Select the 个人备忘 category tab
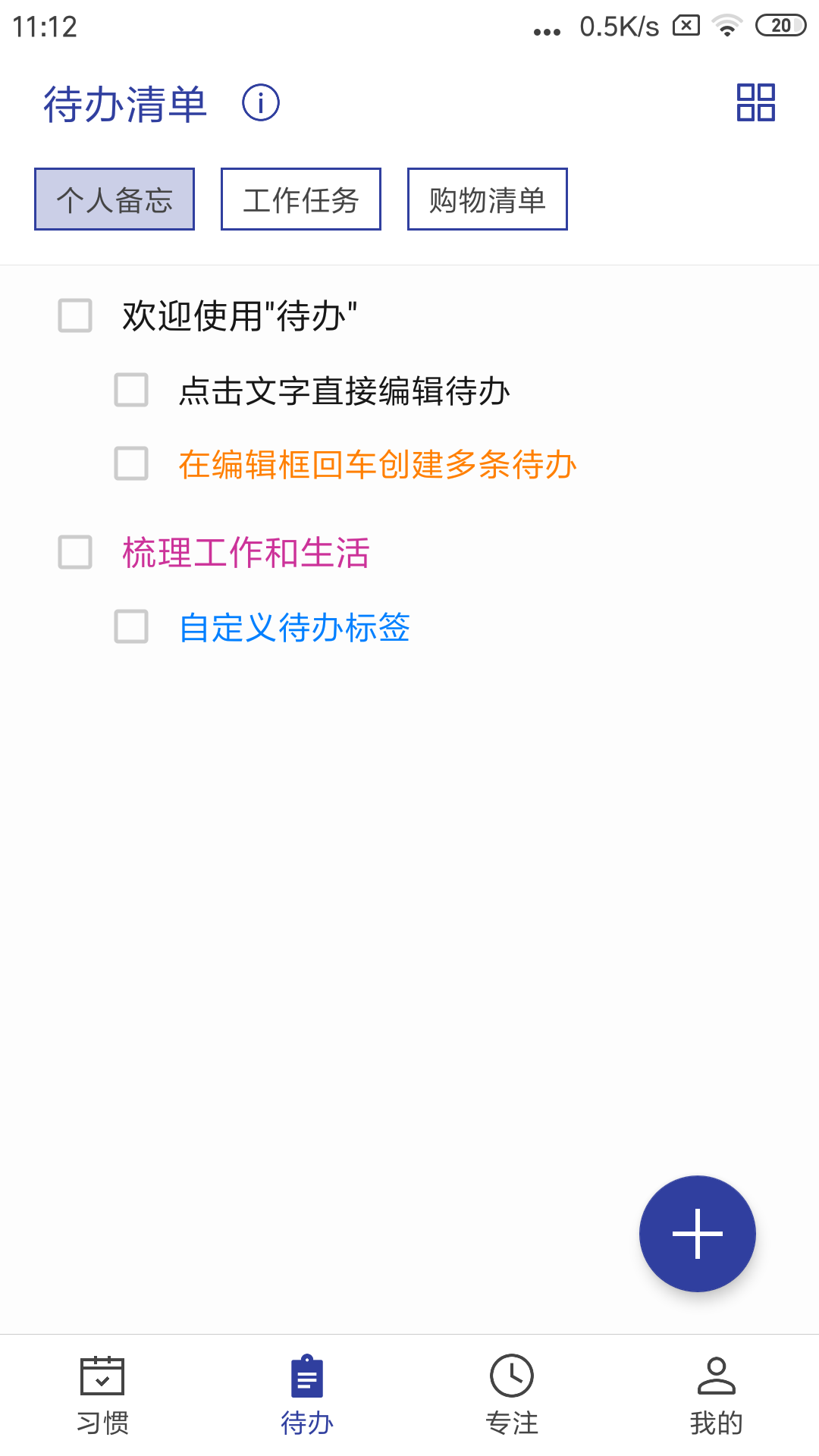Viewport: 819px width, 1456px height. click(x=114, y=199)
